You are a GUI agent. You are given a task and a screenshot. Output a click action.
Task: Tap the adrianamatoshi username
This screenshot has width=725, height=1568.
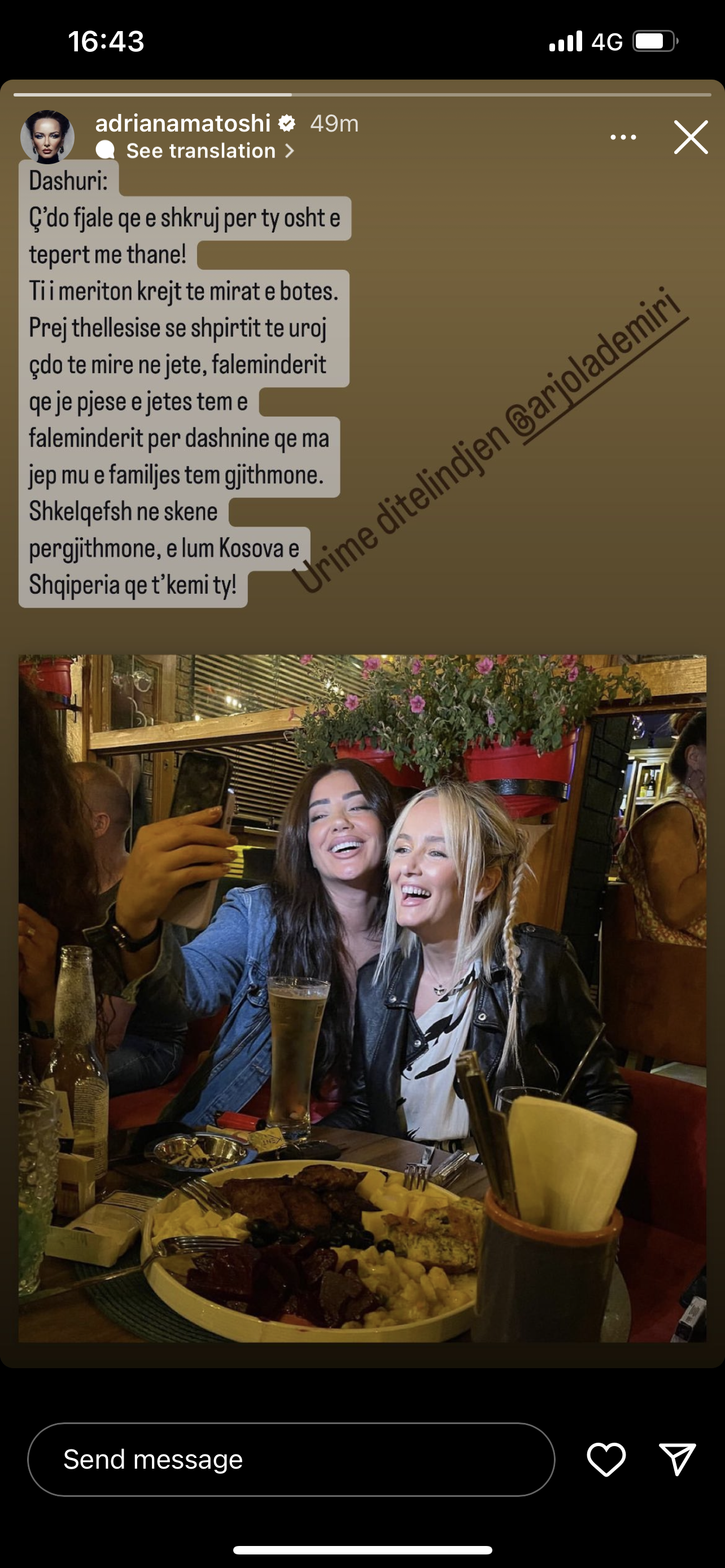pyautogui.click(x=182, y=124)
